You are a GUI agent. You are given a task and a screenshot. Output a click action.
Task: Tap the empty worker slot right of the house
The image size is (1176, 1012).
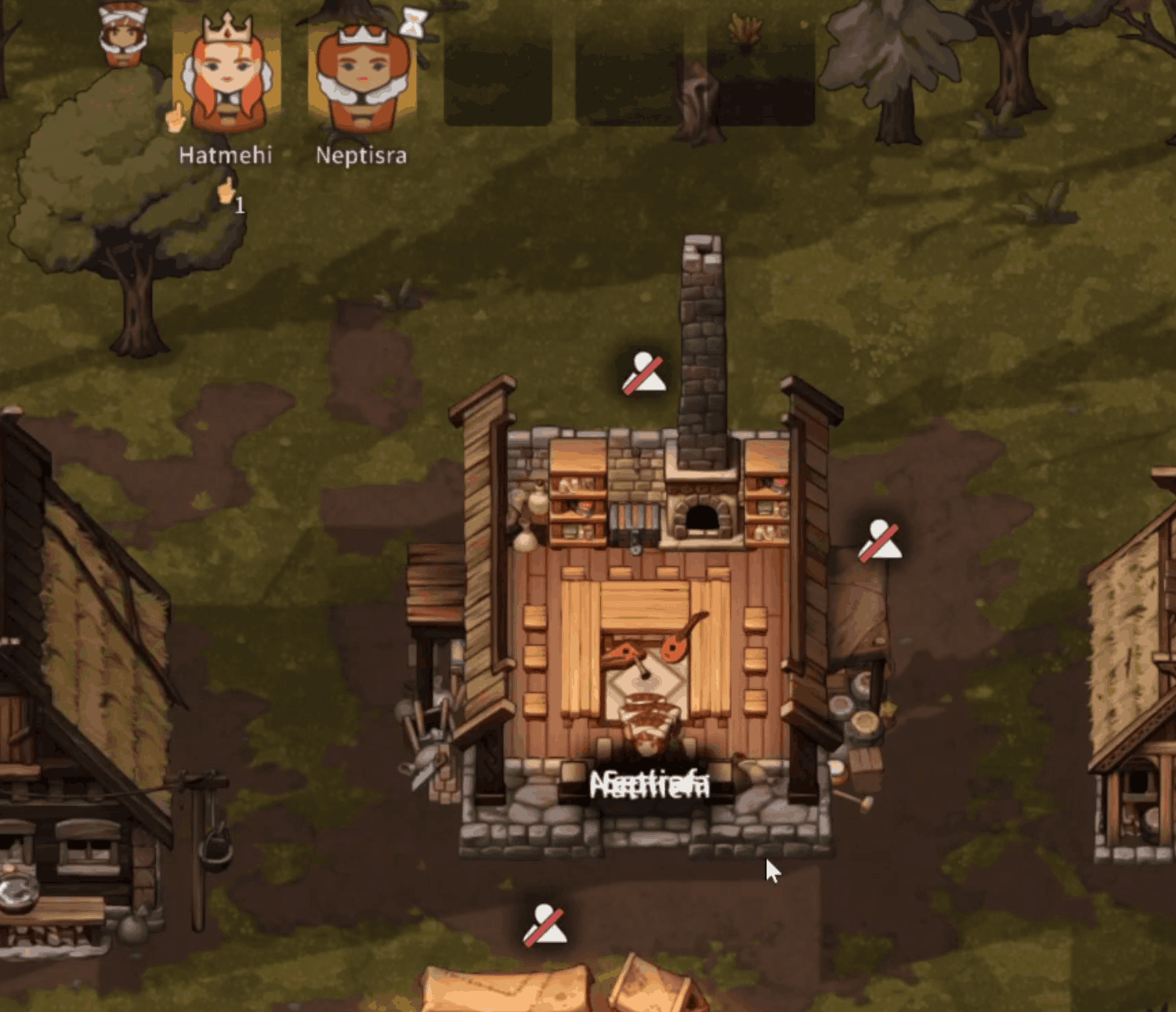click(x=880, y=540)
